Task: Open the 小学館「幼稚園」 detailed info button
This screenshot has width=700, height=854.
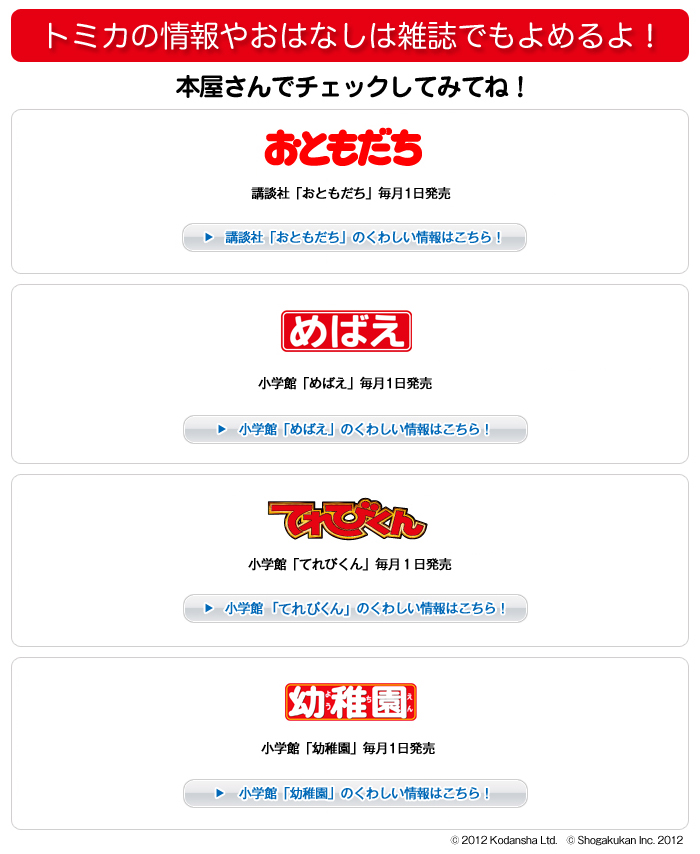Action: point(354,793)
